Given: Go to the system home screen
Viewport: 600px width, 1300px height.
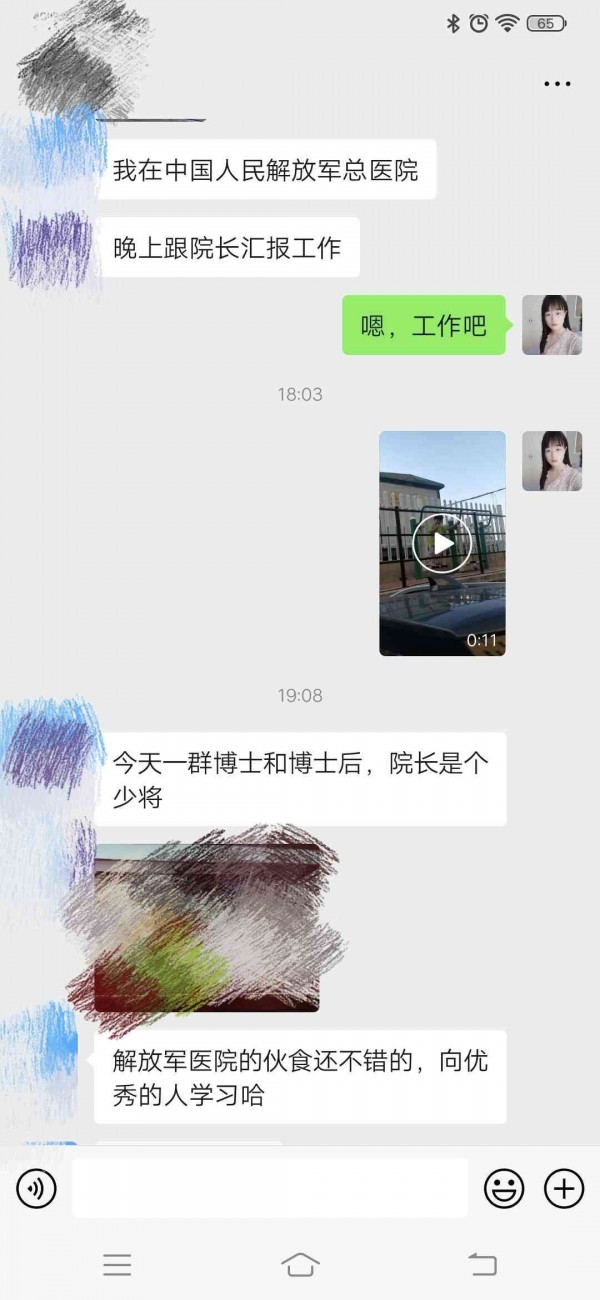Looking at the screenshot, I should (300, 1264).
